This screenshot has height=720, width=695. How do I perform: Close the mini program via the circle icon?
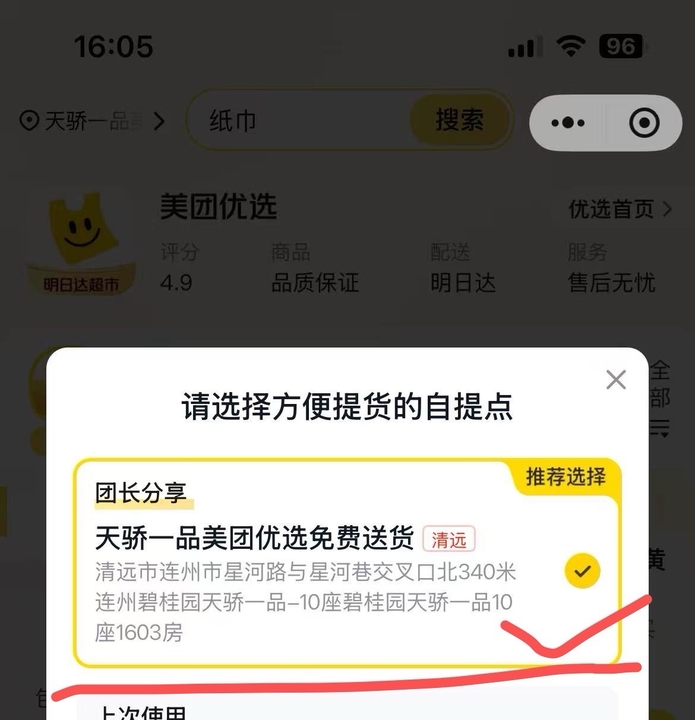click(645, 123)
